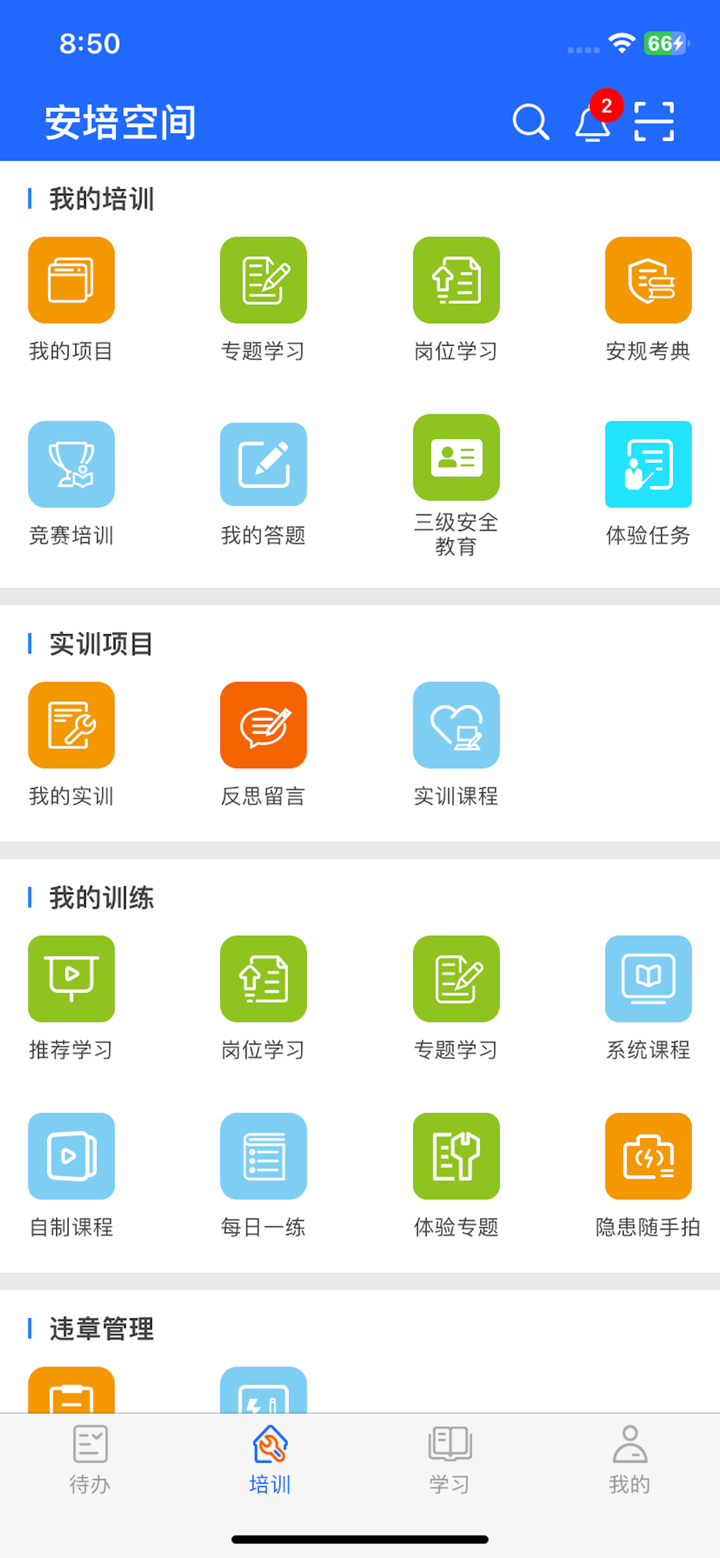The image size is (720, 1558).
Task: Open the search icon in the header
Action: coord(530,122)
